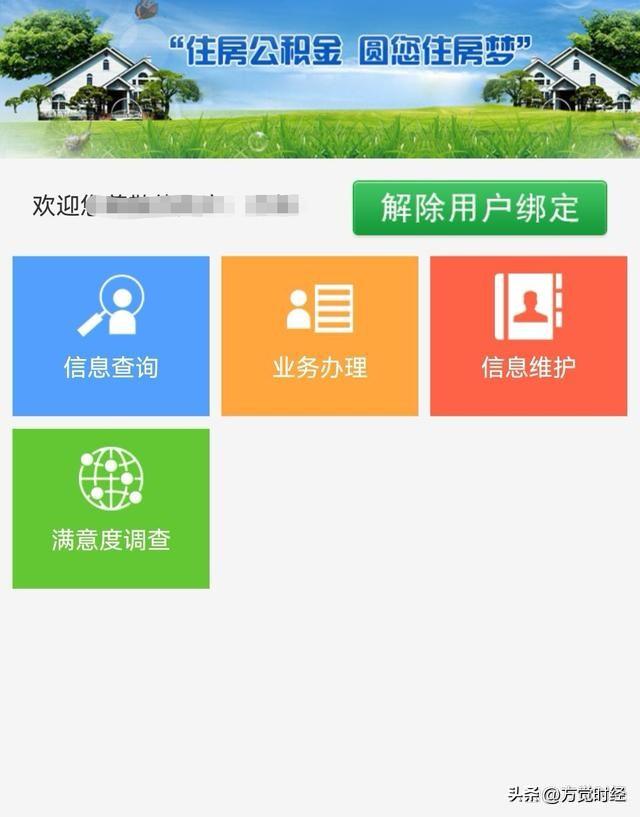This screenshot has height=817, width=640.
Task: Go to 信息维护
Action: [x=528, y=336]
